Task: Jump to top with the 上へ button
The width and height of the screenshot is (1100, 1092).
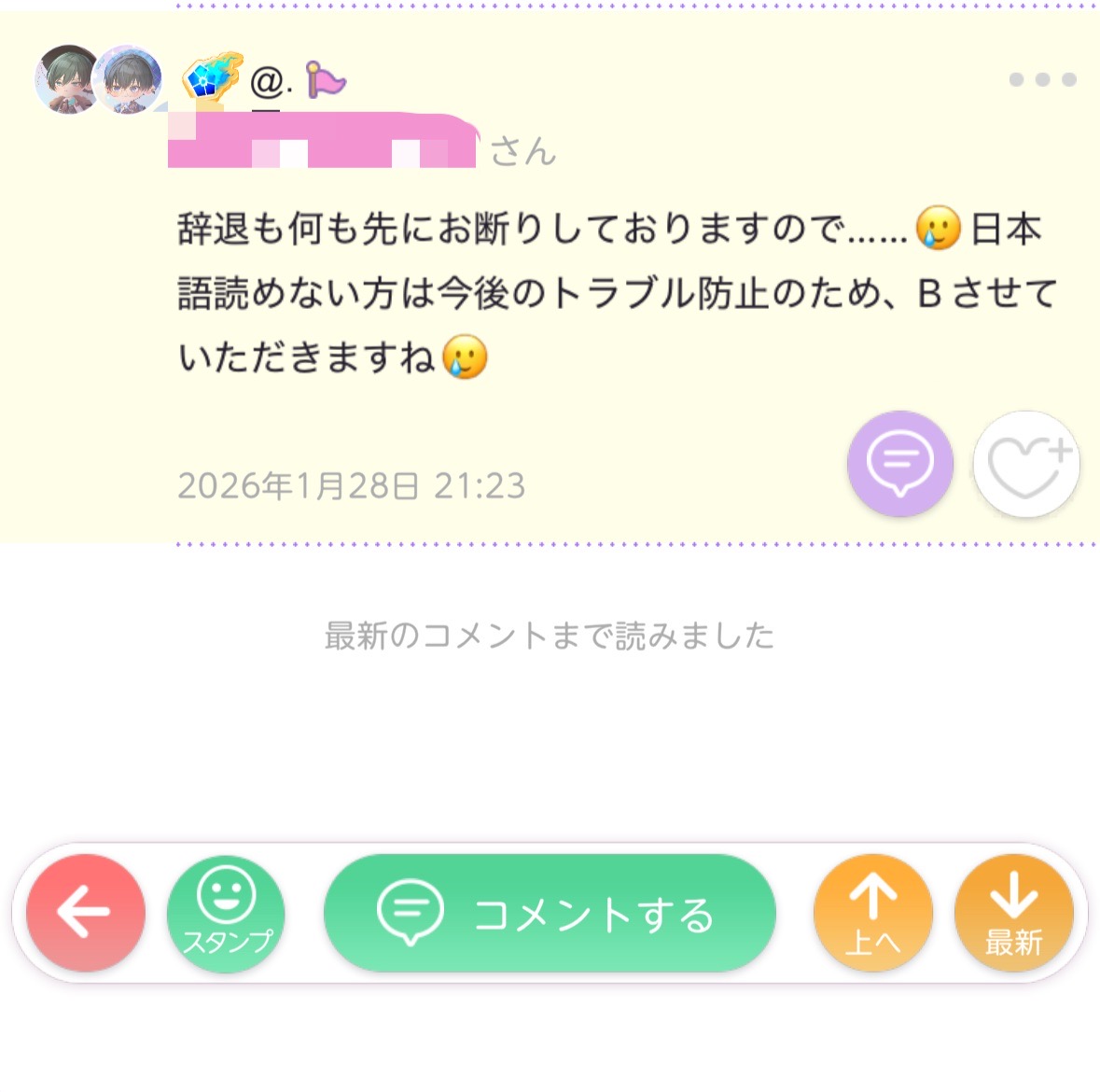Action: click(873, 913)
